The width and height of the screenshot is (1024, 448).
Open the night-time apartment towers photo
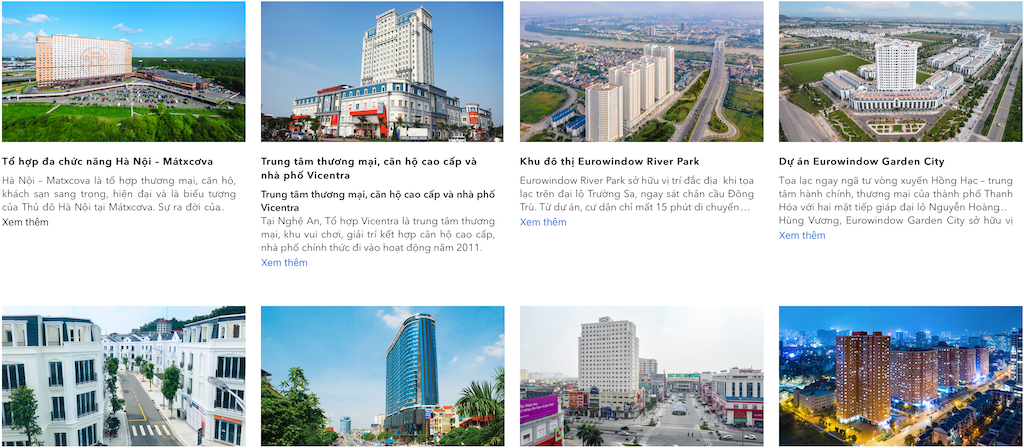click(900, 376)
